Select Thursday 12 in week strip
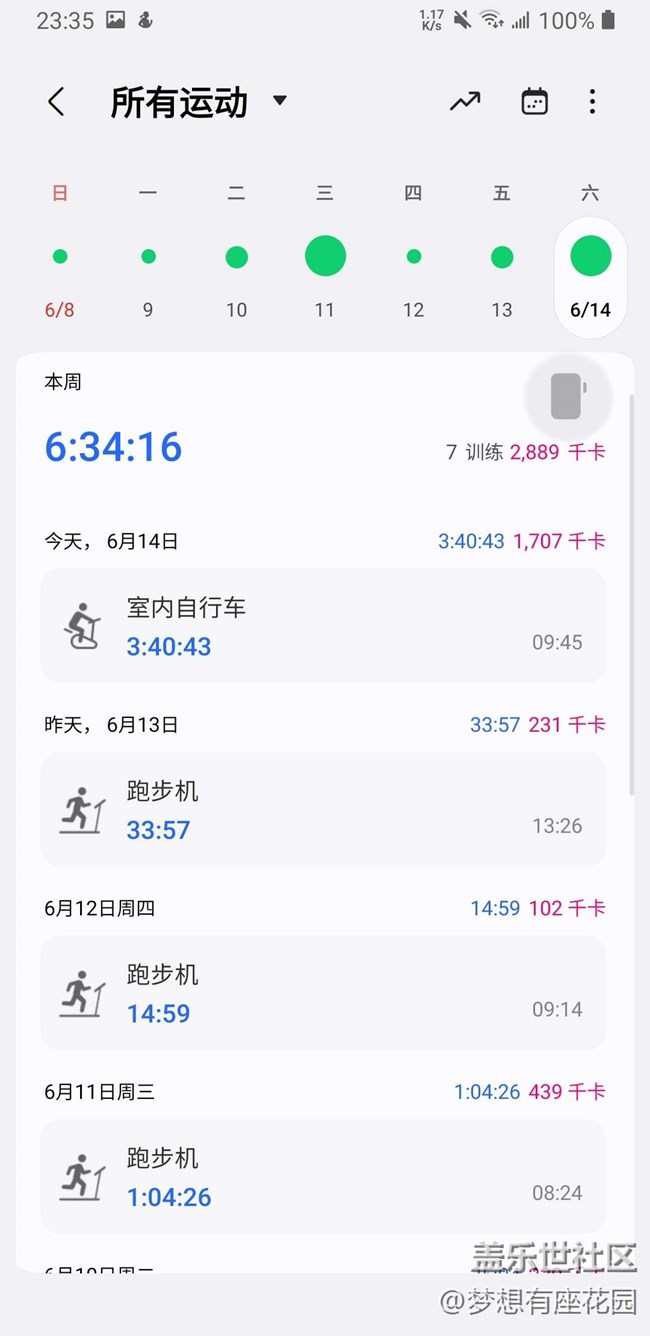 413,256
